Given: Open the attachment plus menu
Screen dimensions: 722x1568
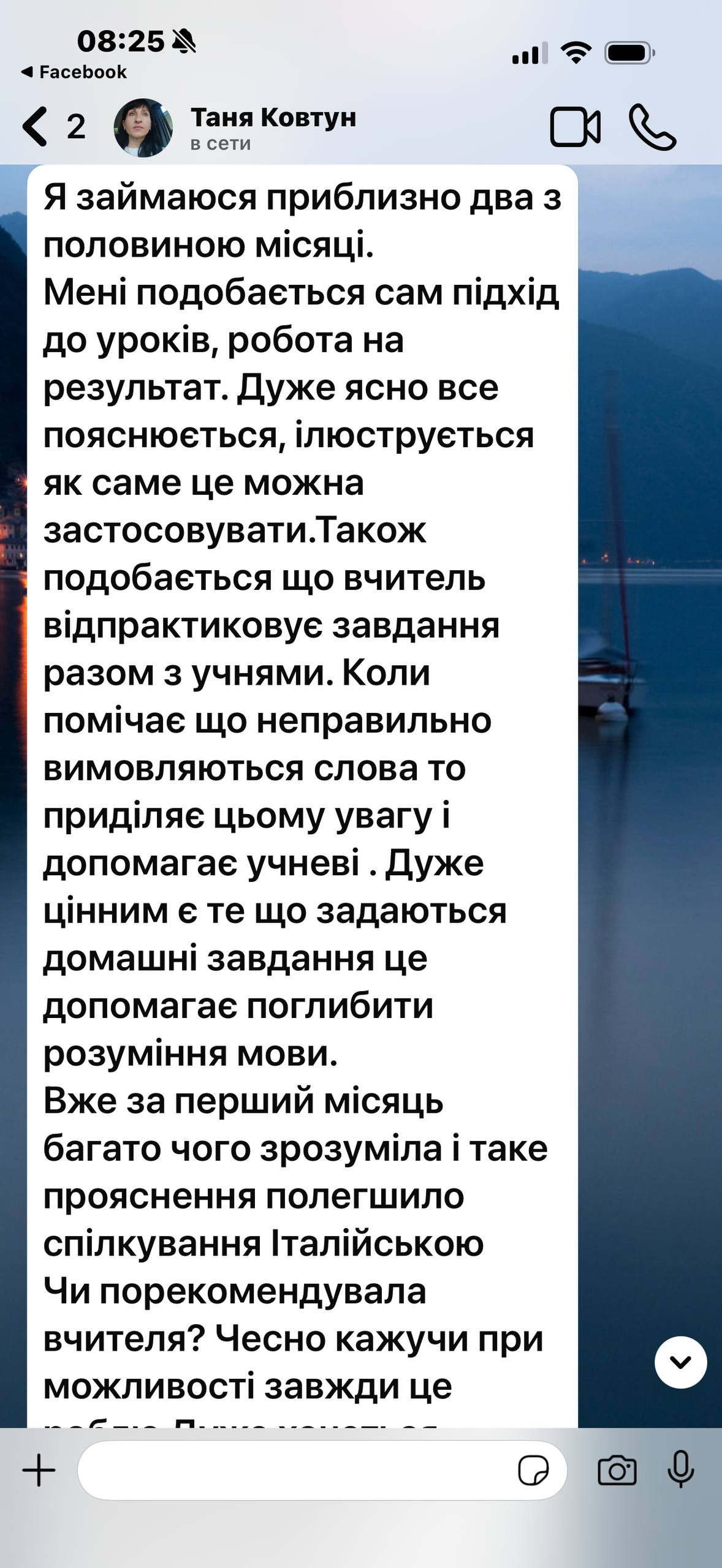Looking at the screenshot, I should 39,1470.
